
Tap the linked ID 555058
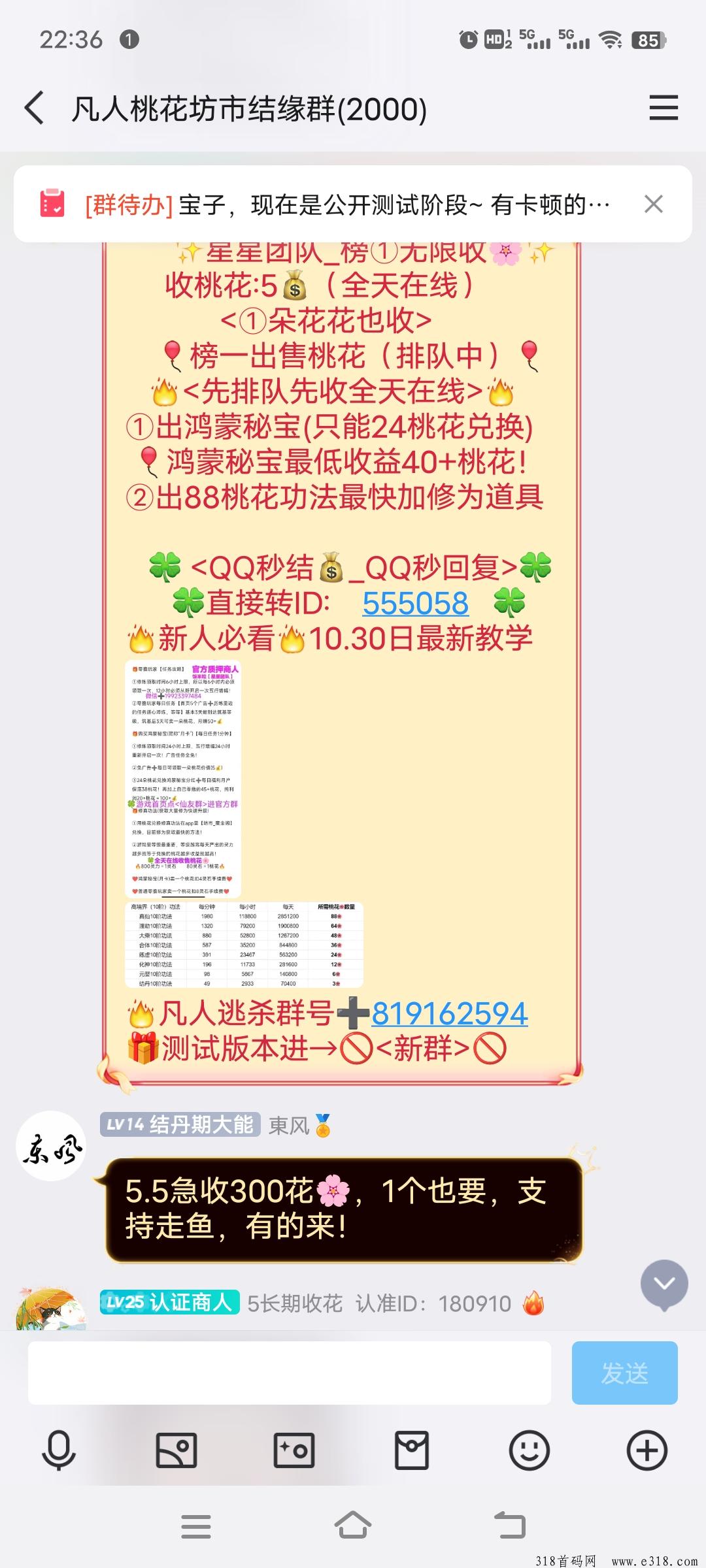pos(415,602)
